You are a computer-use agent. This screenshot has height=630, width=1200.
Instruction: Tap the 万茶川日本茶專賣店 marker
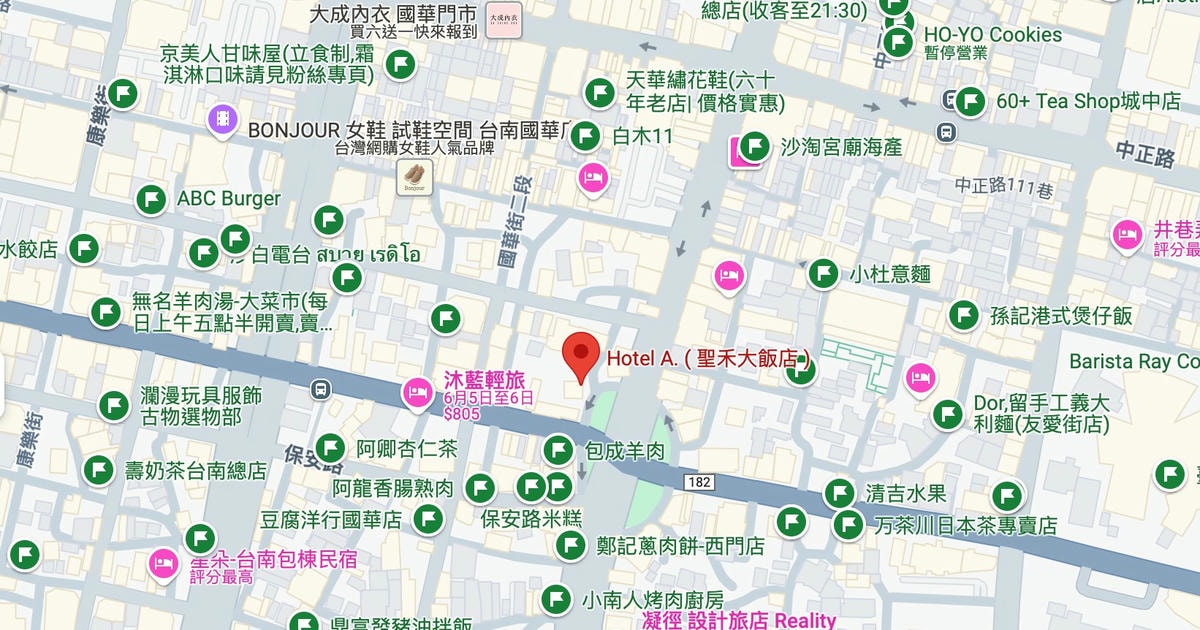tap(849, 523)
